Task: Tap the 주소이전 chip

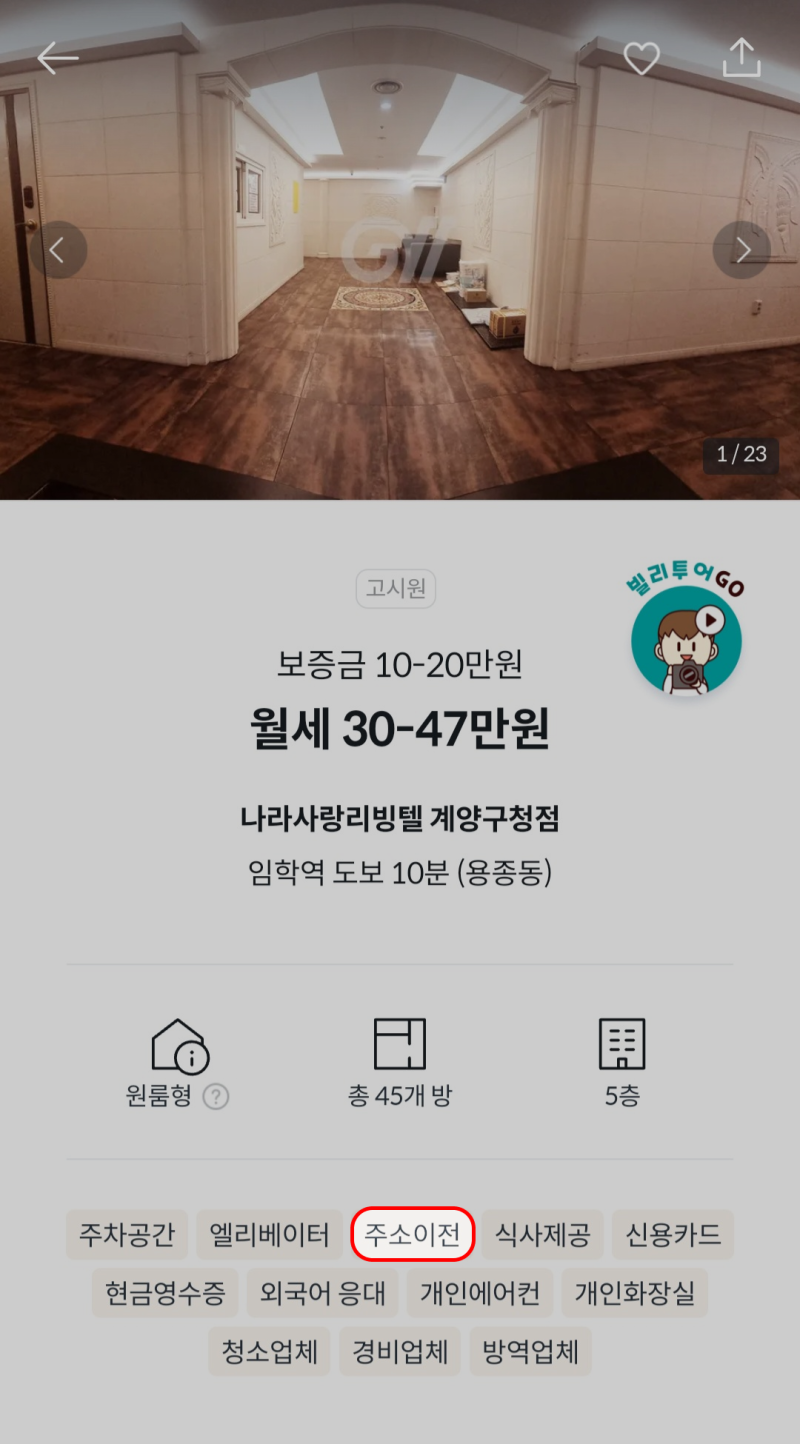Action: (x=412, y=1234)
